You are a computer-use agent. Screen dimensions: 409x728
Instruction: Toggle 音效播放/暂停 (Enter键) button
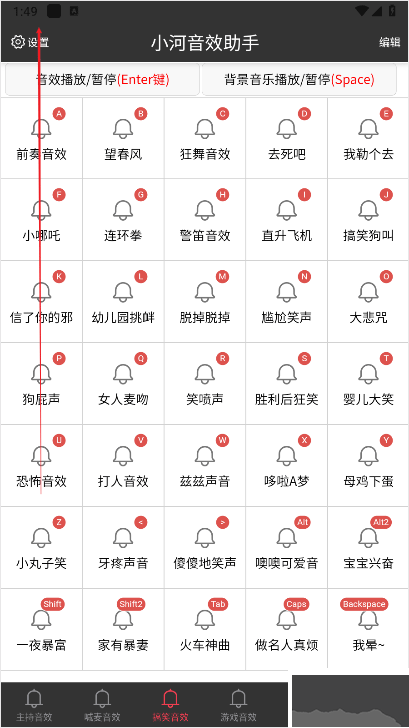point(103,79)
